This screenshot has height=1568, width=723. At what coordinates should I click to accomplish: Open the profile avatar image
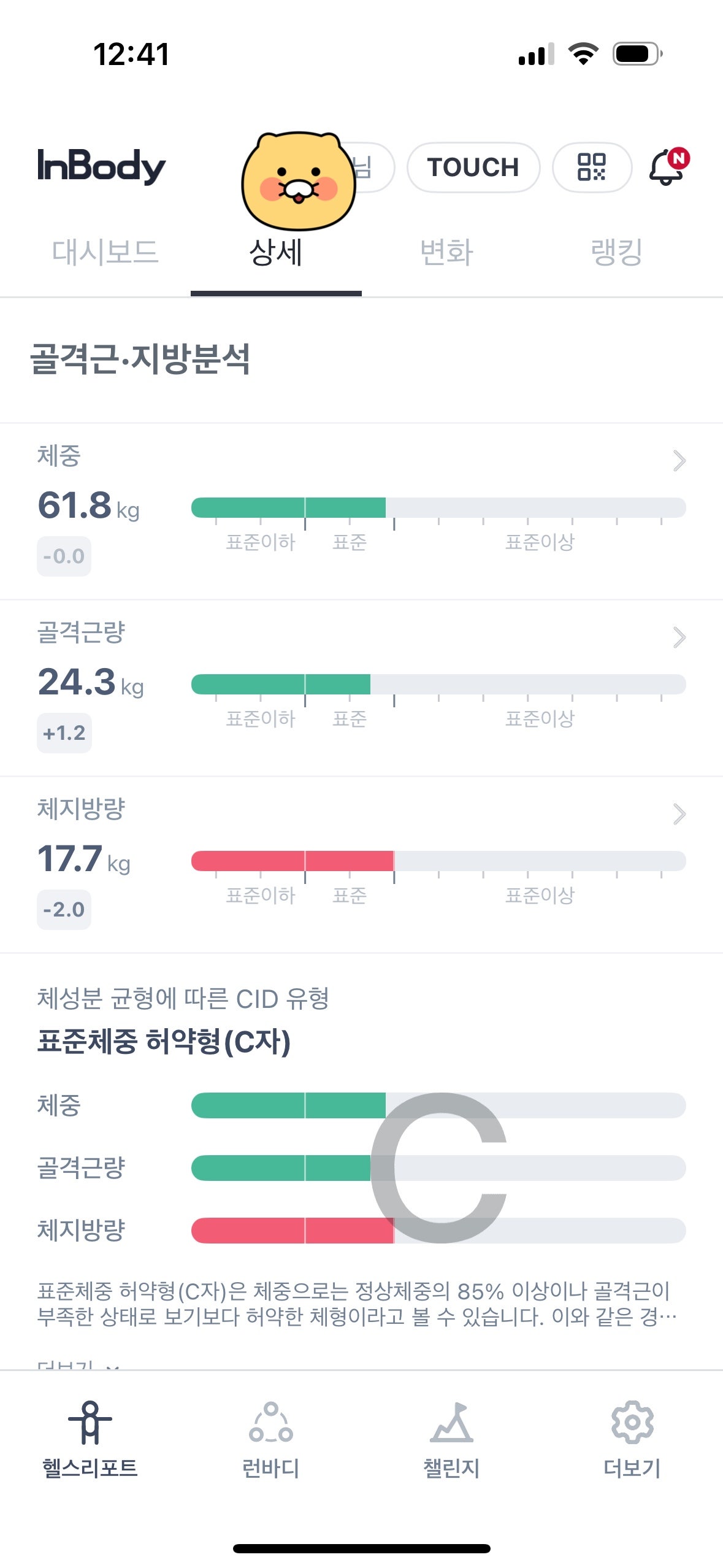299,176
